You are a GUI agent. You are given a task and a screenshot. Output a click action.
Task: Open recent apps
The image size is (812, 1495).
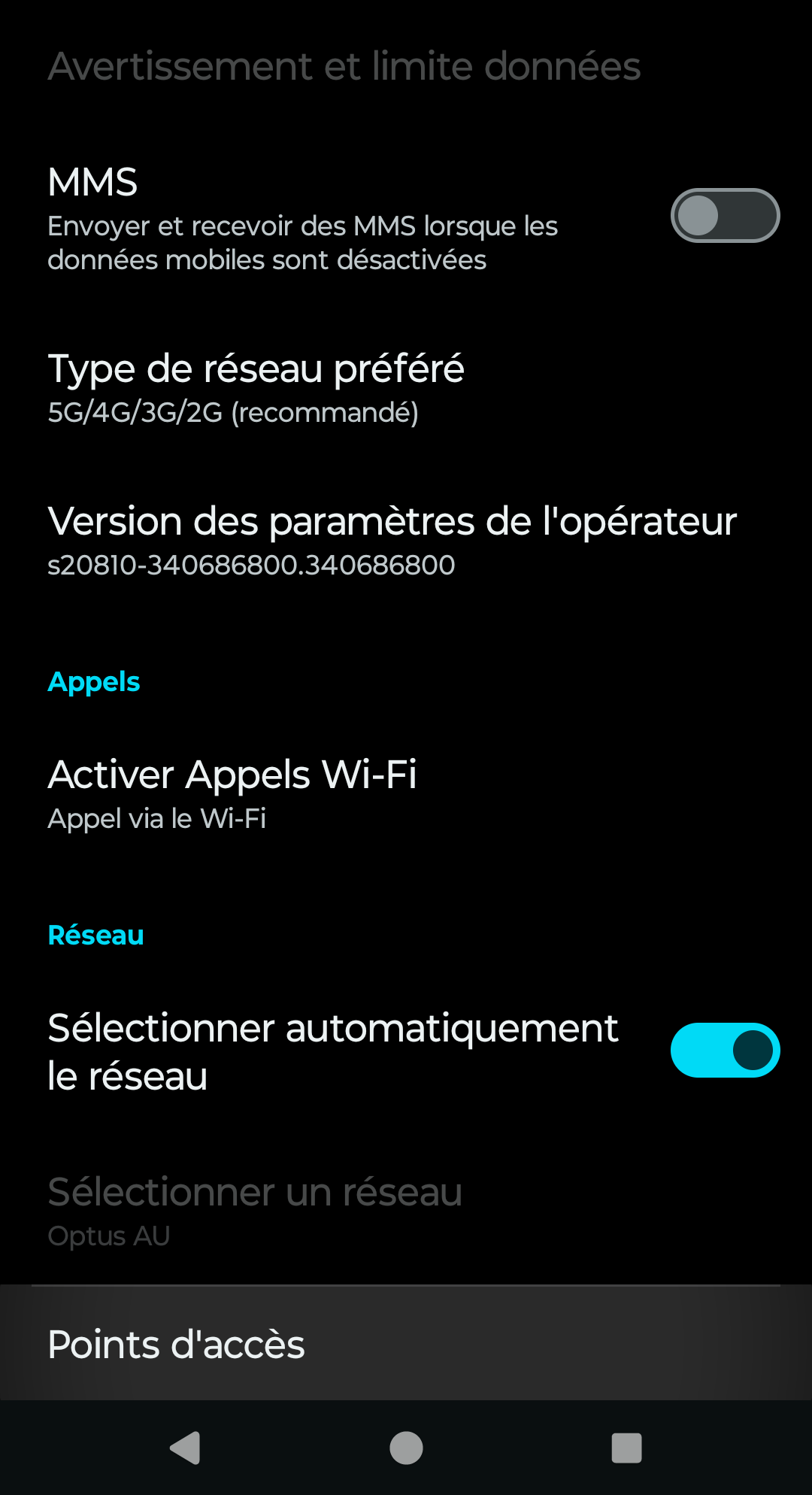[626, 1448]
